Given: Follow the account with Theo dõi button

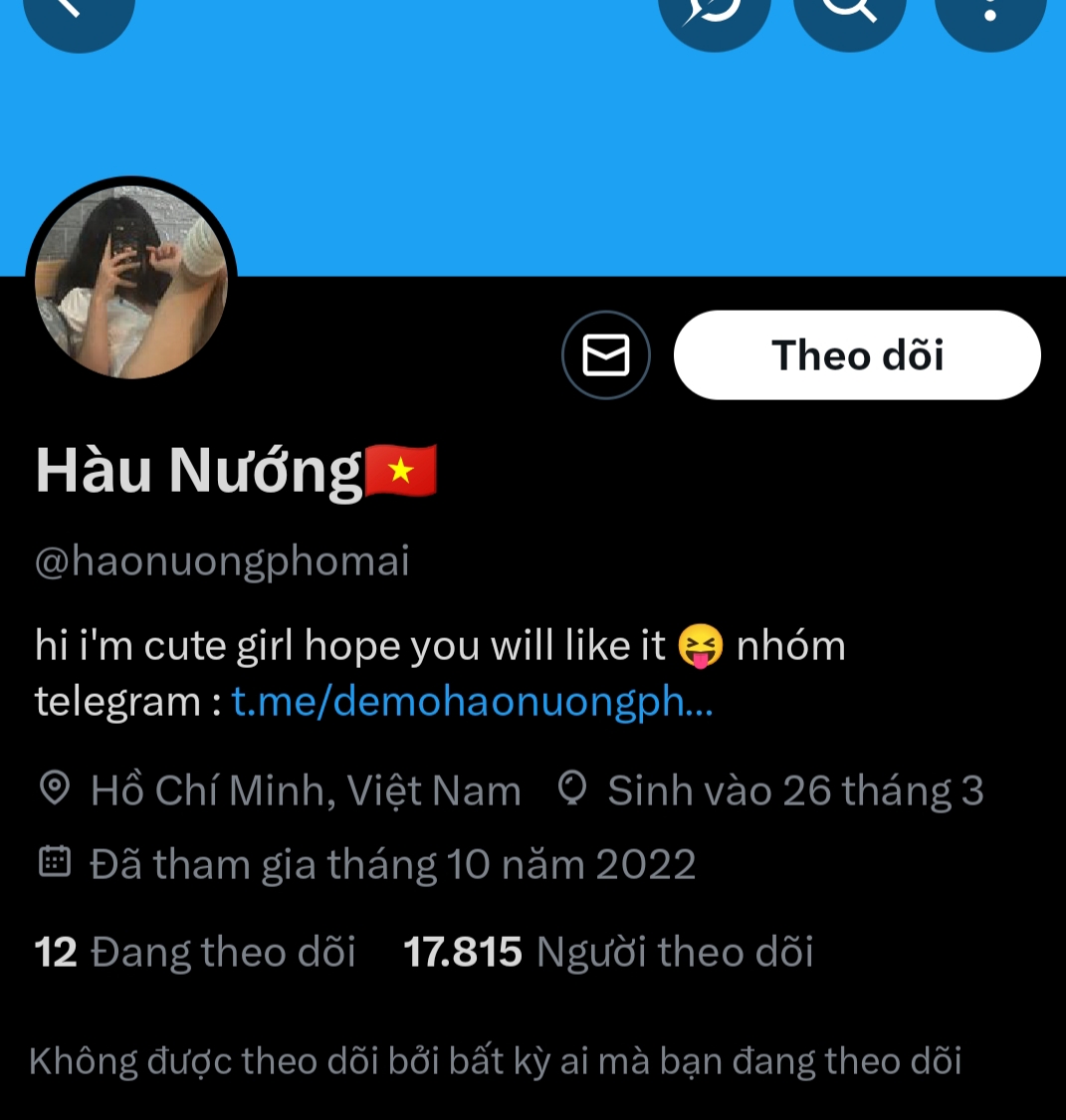Looking at the screenshot, I should click(x=857, y=355).
